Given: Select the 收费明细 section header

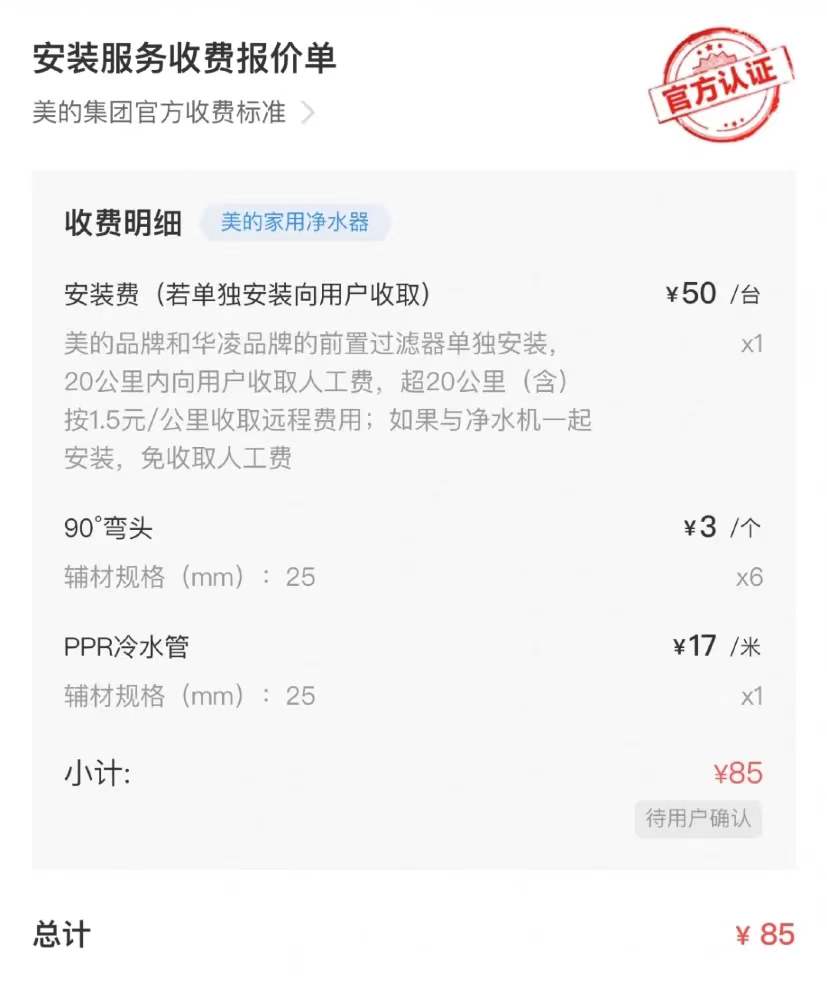Looking at the screenshot, I should [x=122, y=223].
